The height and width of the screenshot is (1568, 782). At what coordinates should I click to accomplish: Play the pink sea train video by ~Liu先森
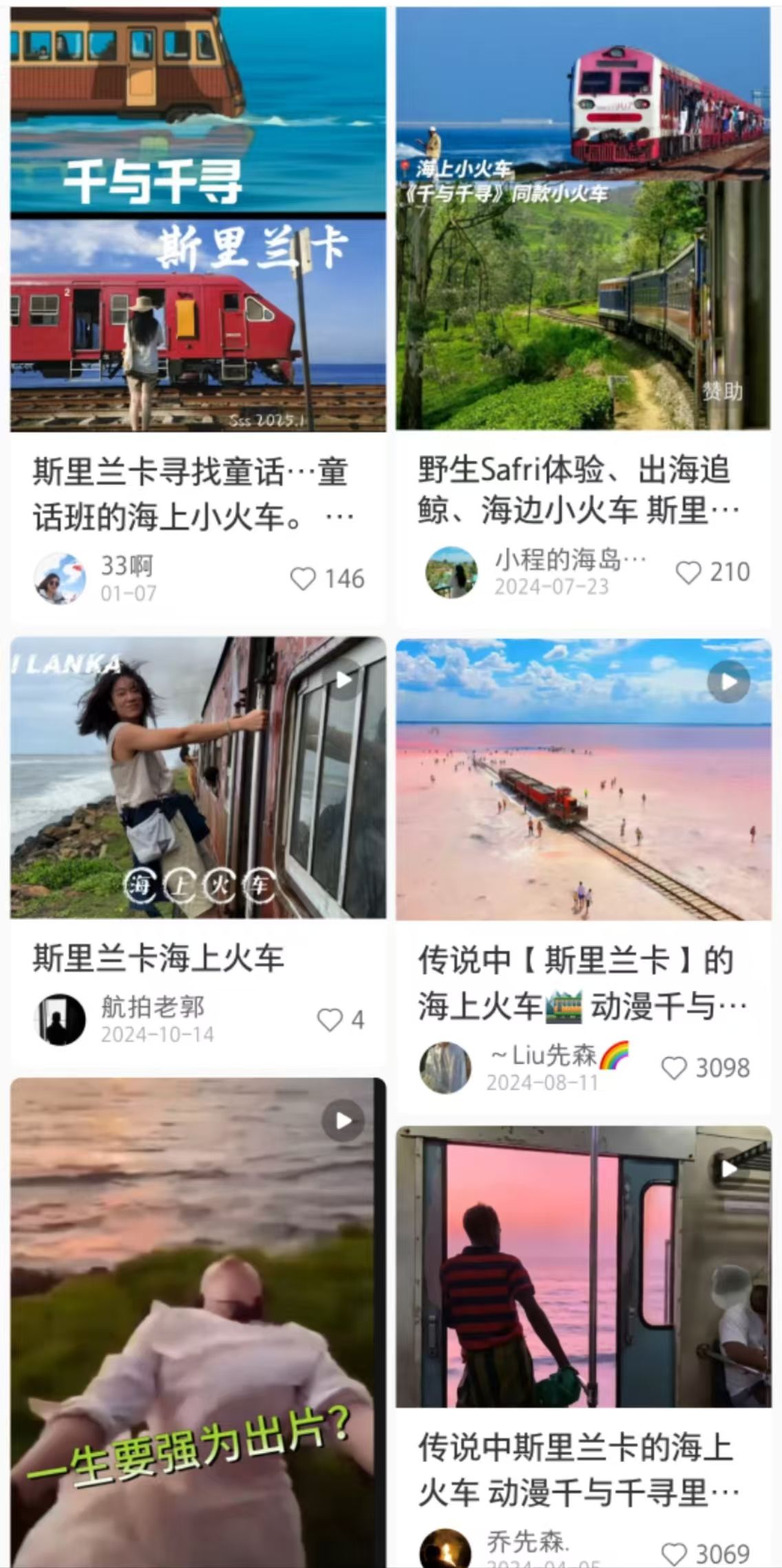coord(583,780)
